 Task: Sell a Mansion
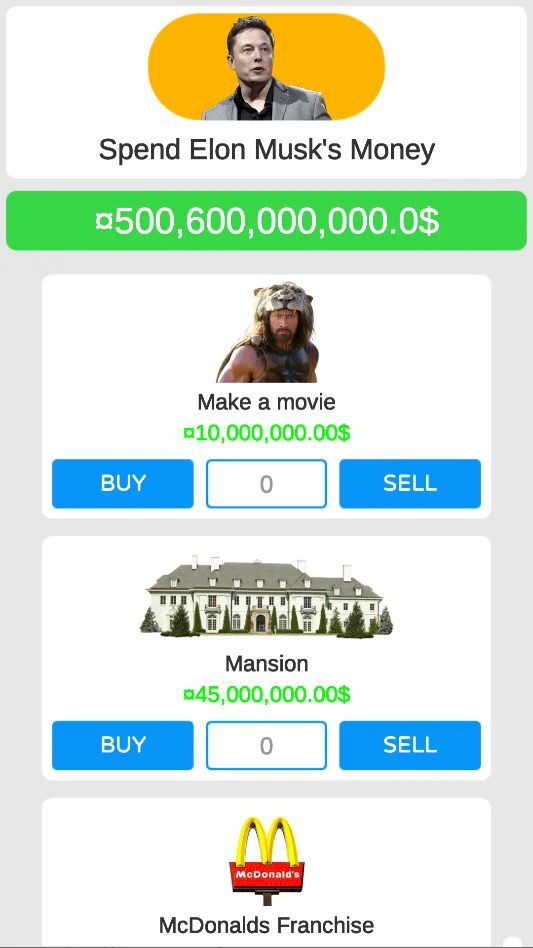click(x=410, y=745)
